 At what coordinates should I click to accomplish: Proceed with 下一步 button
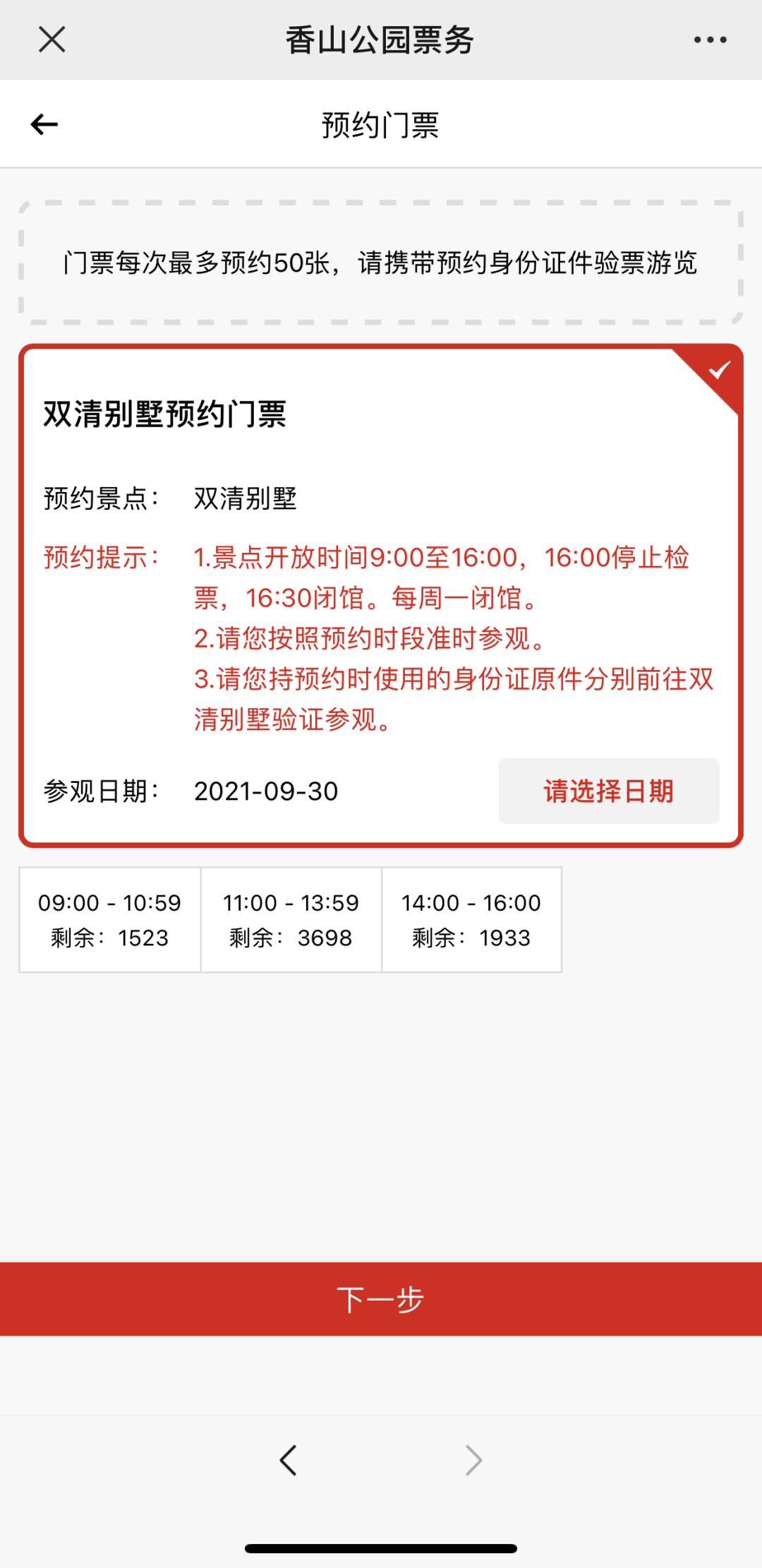[381, 1299]
